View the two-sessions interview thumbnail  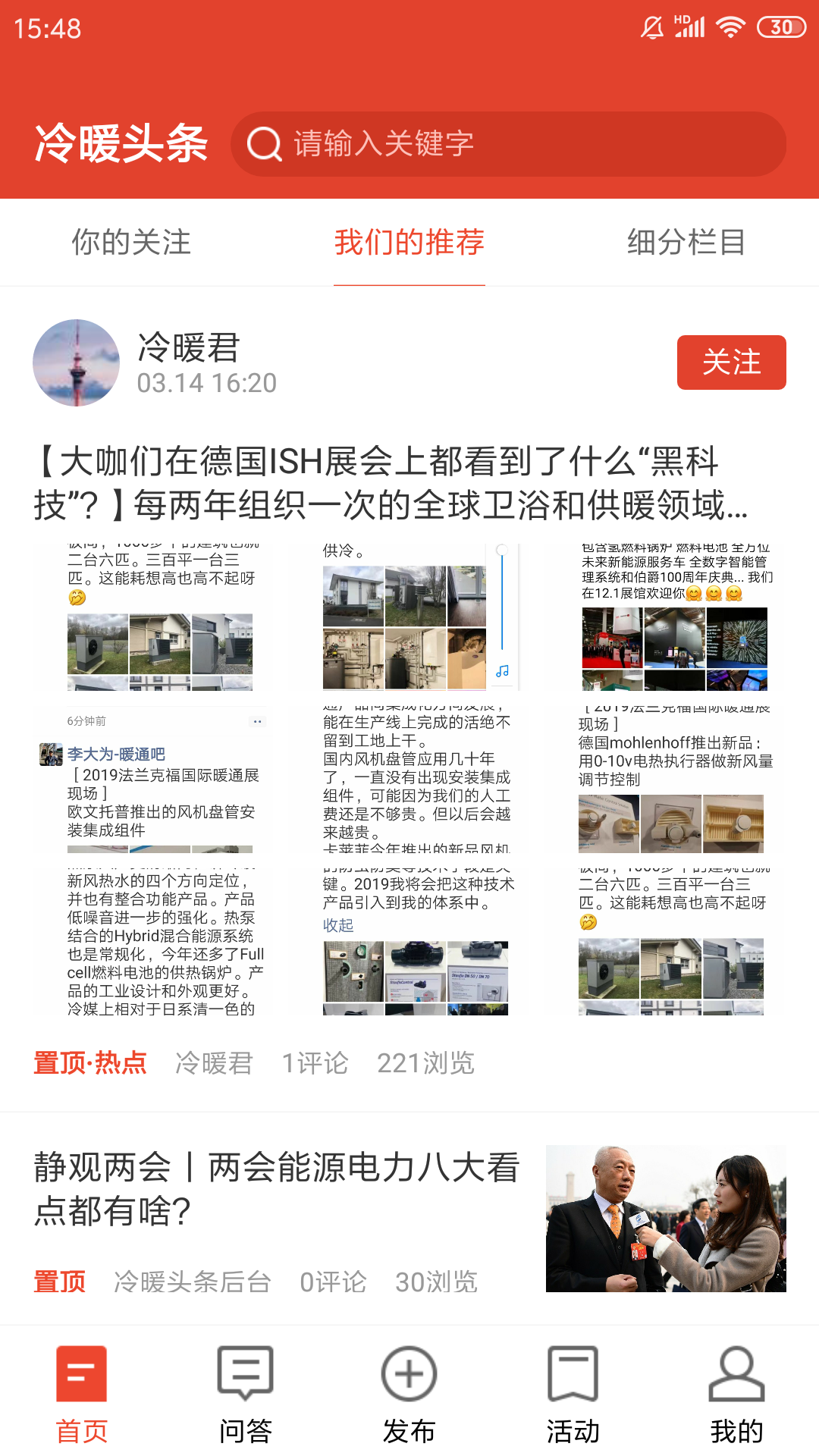coord(665,1219)
